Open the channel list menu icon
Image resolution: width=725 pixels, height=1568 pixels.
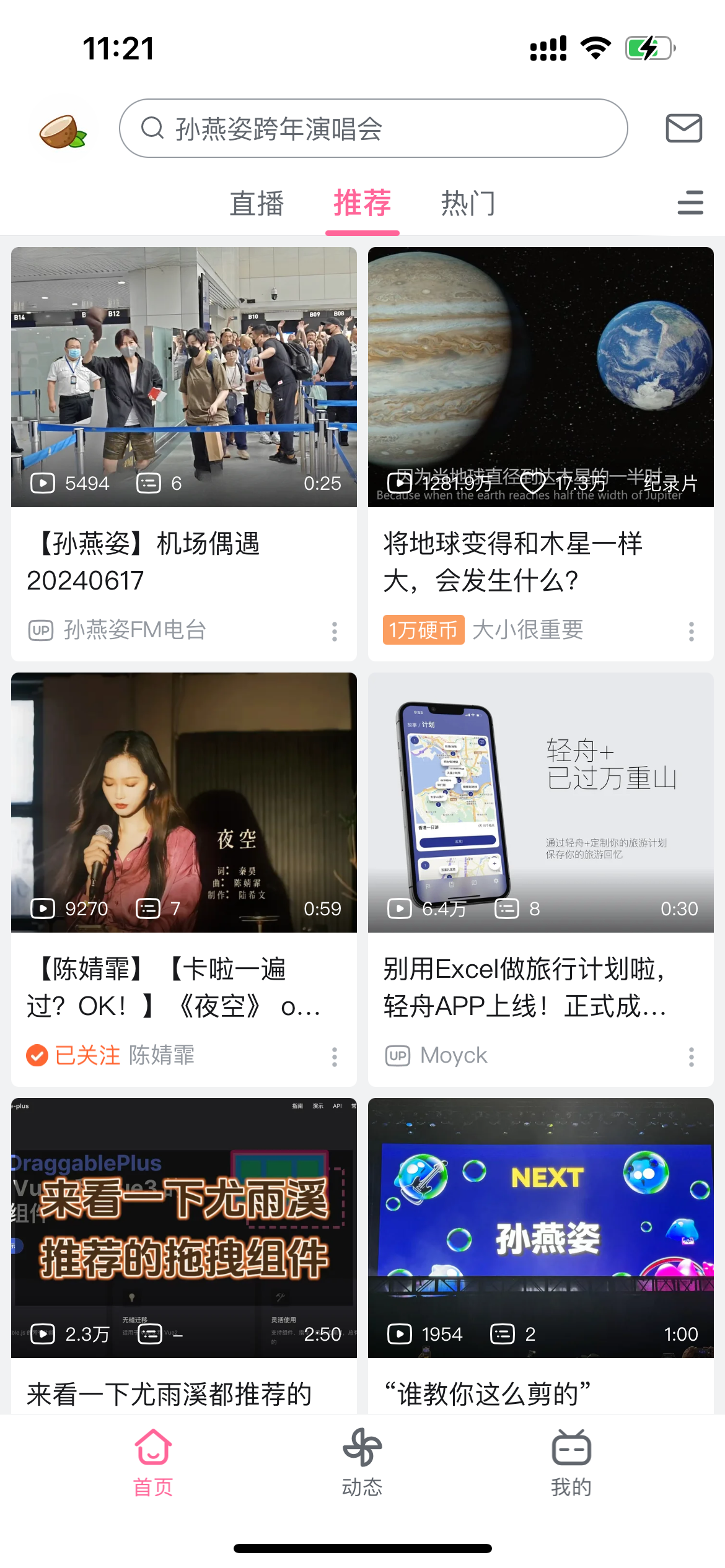(x=690, y=203)
